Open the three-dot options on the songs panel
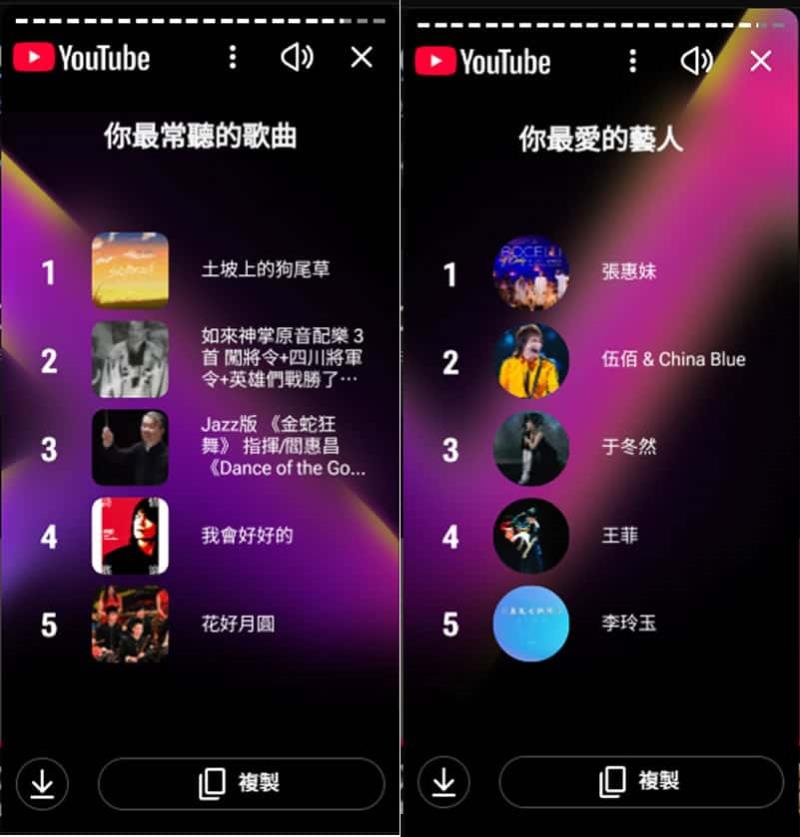 pyautogui.click(x=232, y=58)
